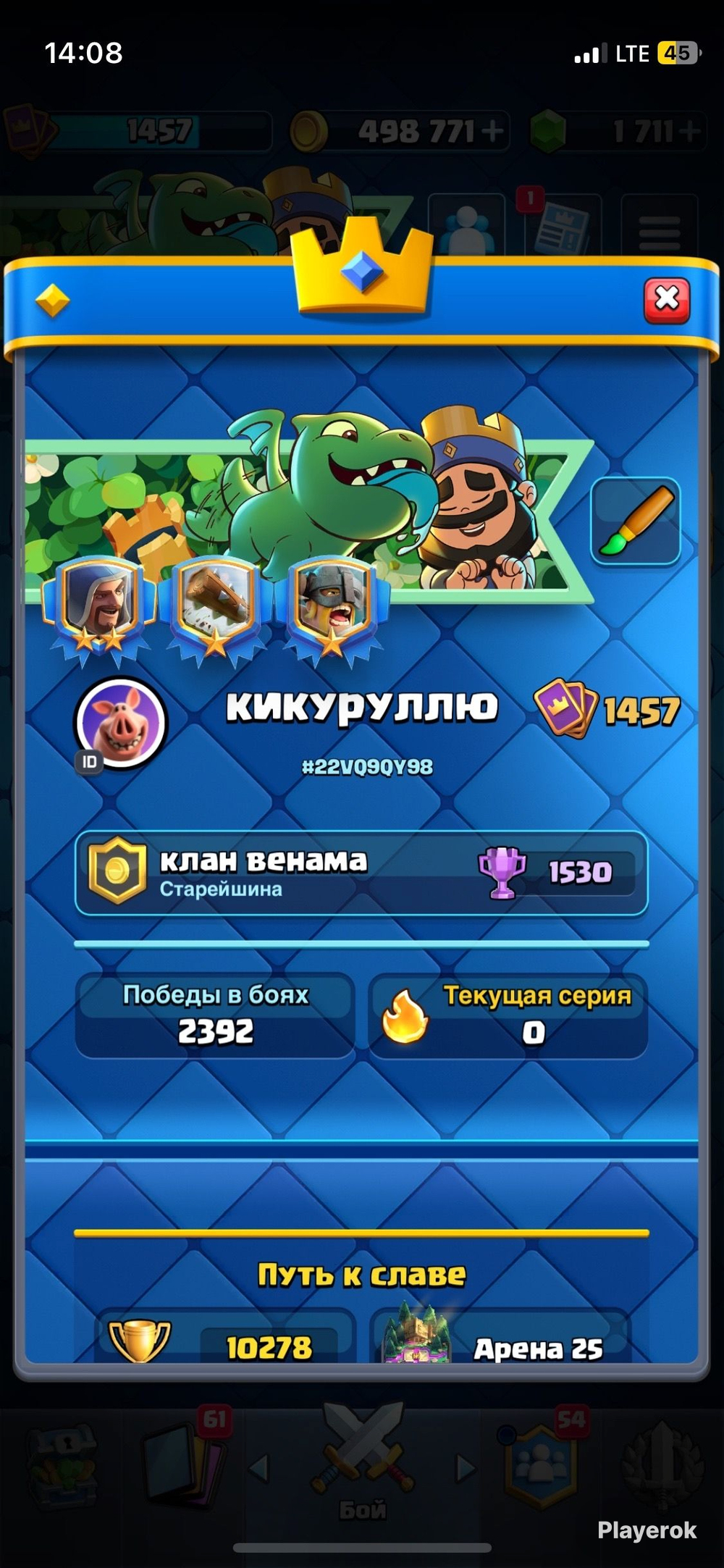Edit the profile banner with the paintbrush
The height and width of the screenshot is (1568, 724).
(636, 521)
